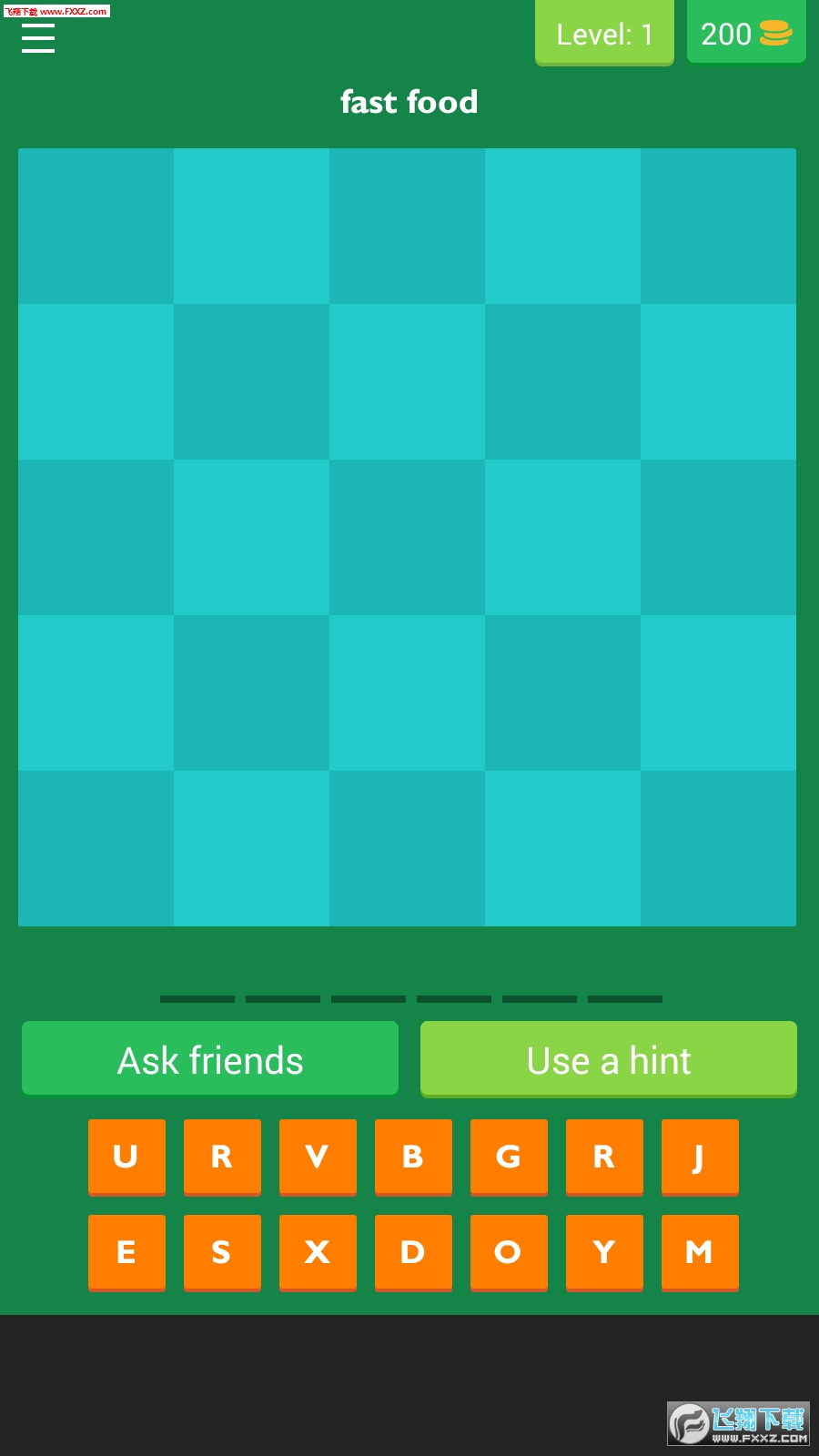
Task: Tap the letter M tile
Action: click(700, 1251)
